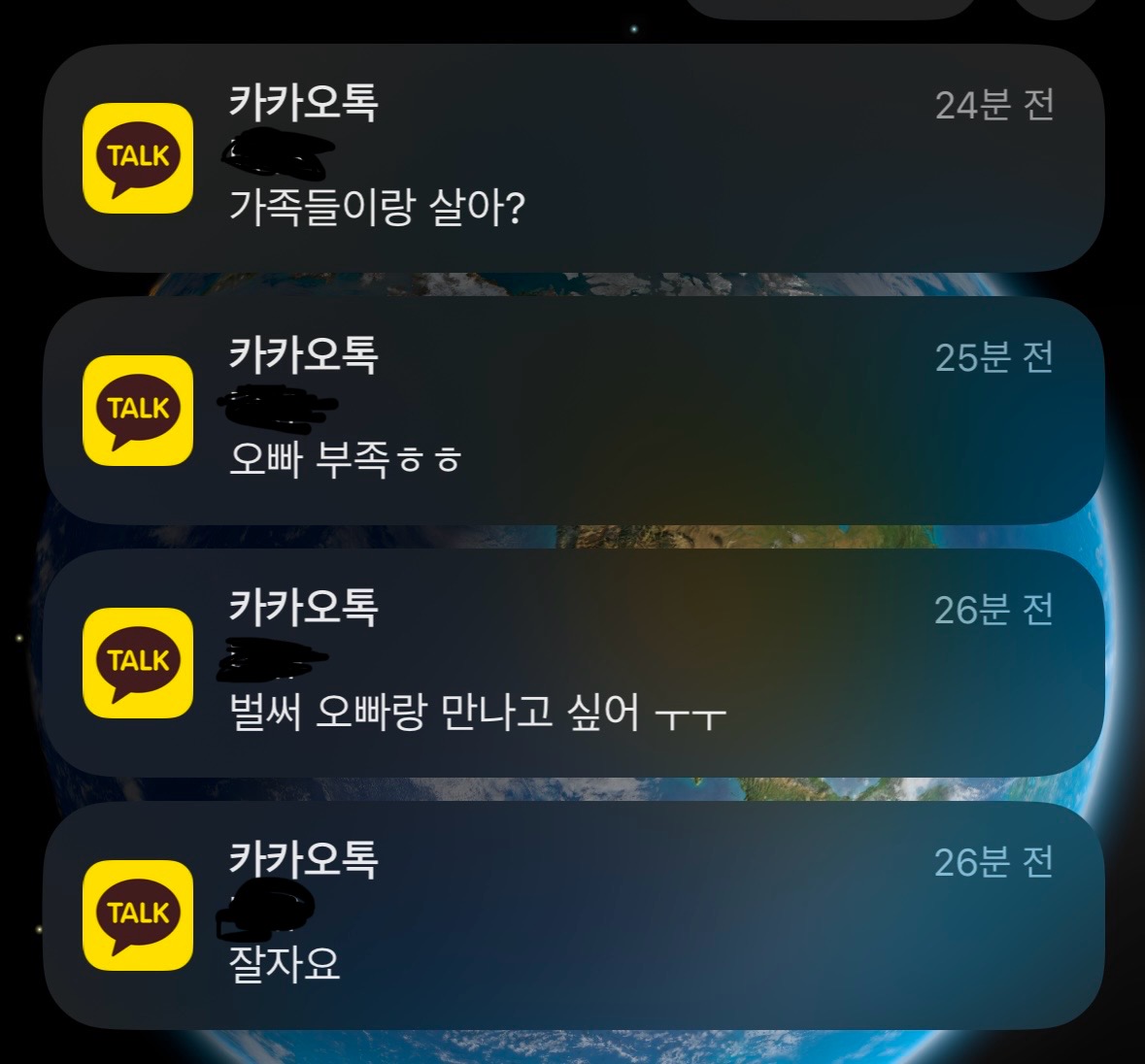Open the notification saying '오빠 부족ㅎㅎ'
The image size is (1145, 1064).
pos(573,411)
